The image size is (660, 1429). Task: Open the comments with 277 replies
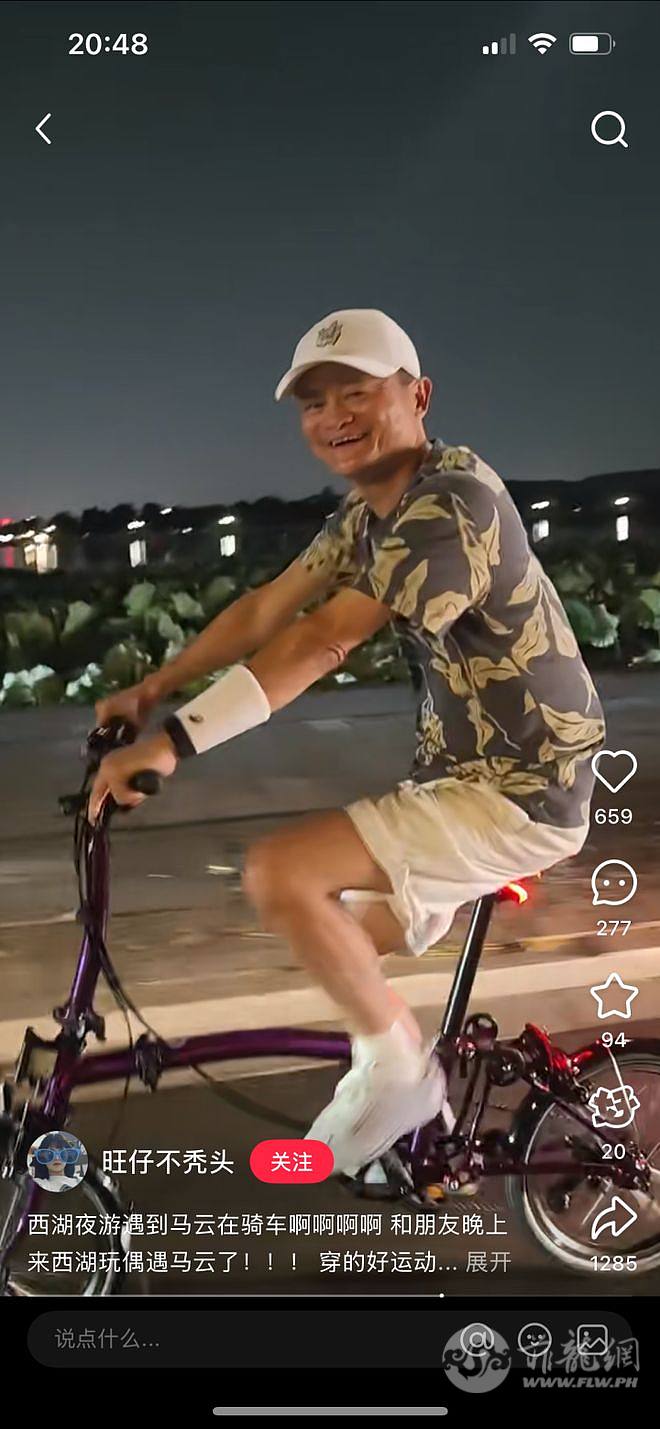(x=613, y=883)
